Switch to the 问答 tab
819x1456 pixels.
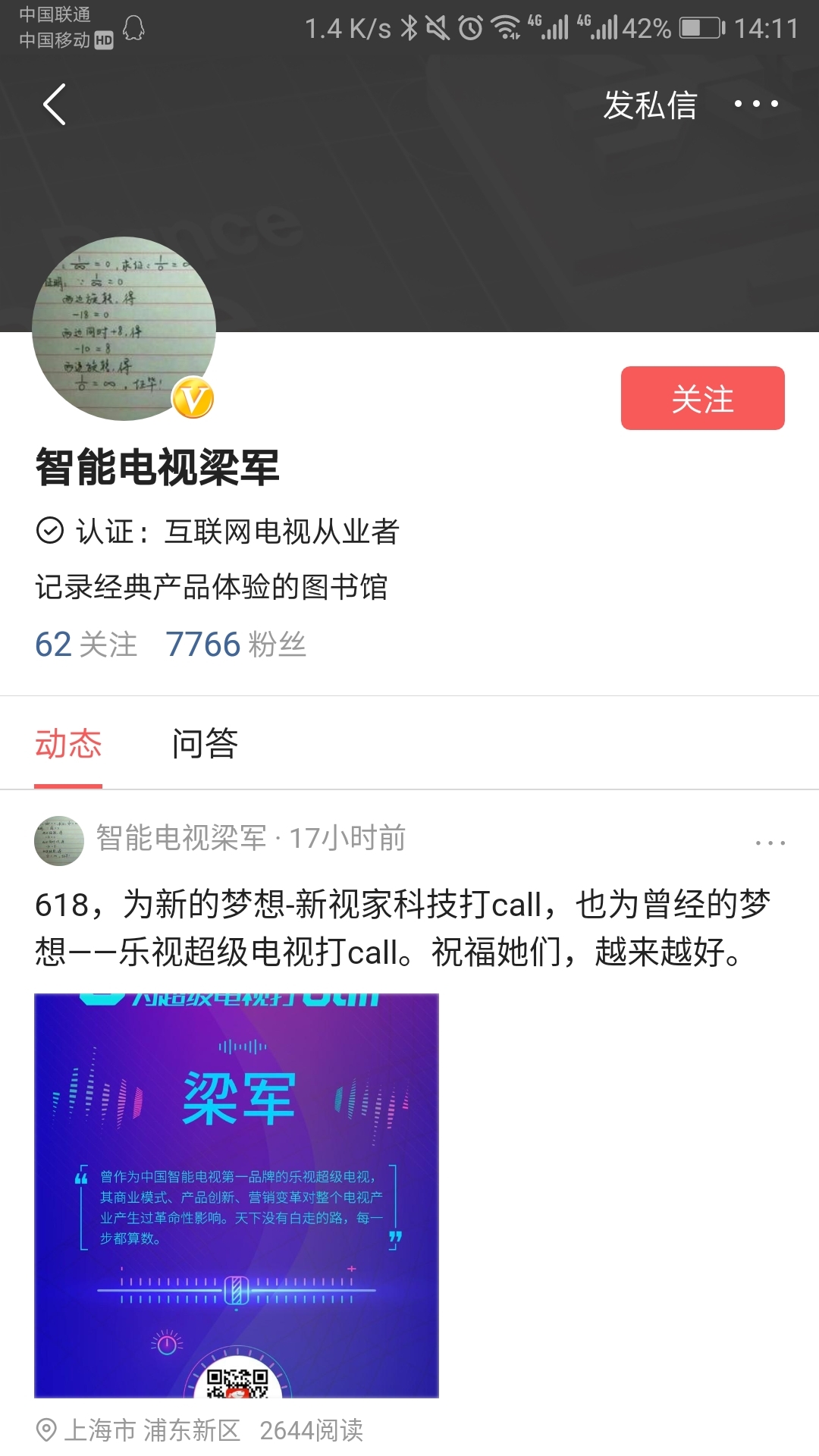click(x=205, y=743)
